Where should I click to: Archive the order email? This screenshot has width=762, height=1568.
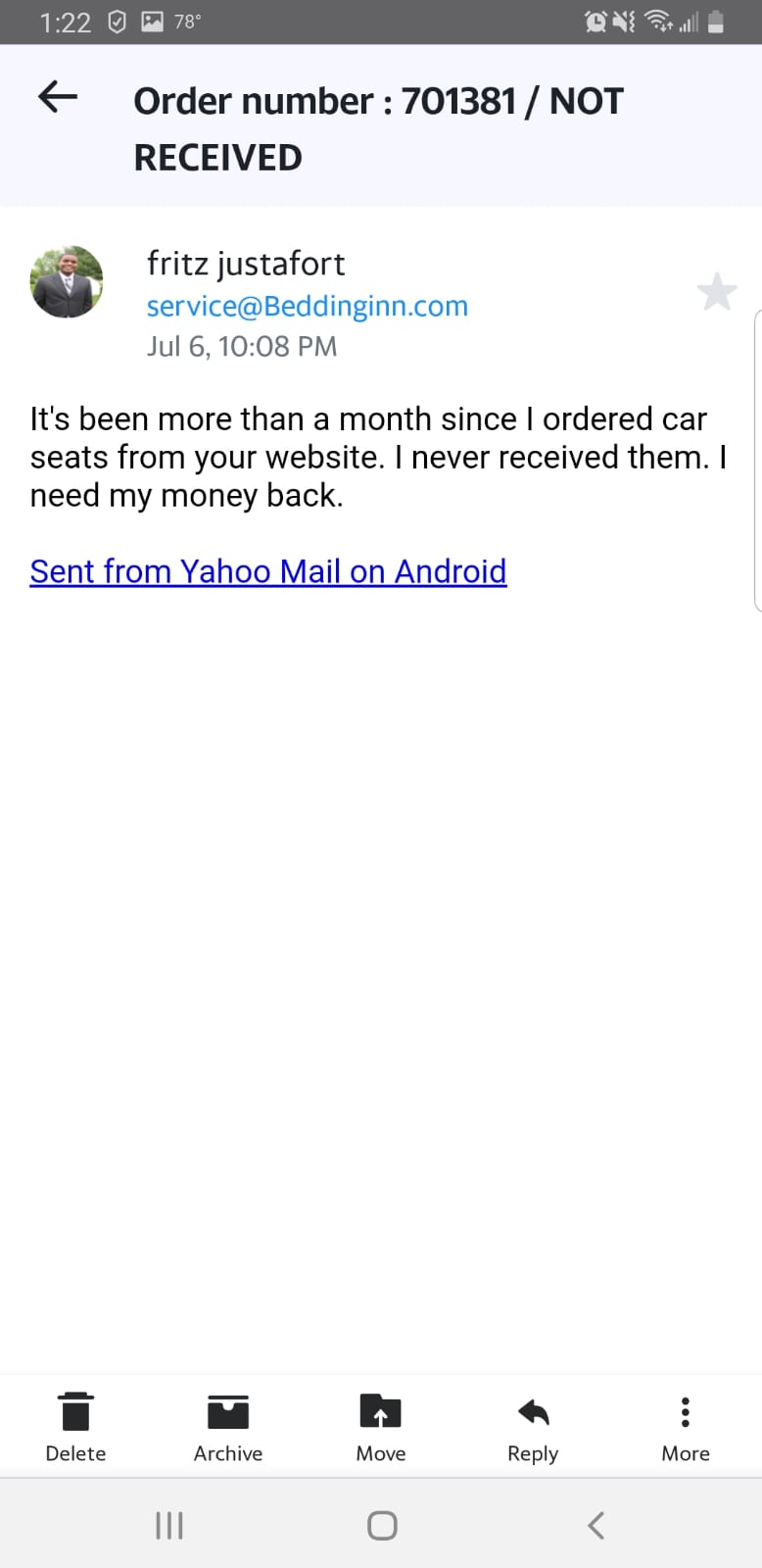pyautogui.click(x=228, y=1427)
